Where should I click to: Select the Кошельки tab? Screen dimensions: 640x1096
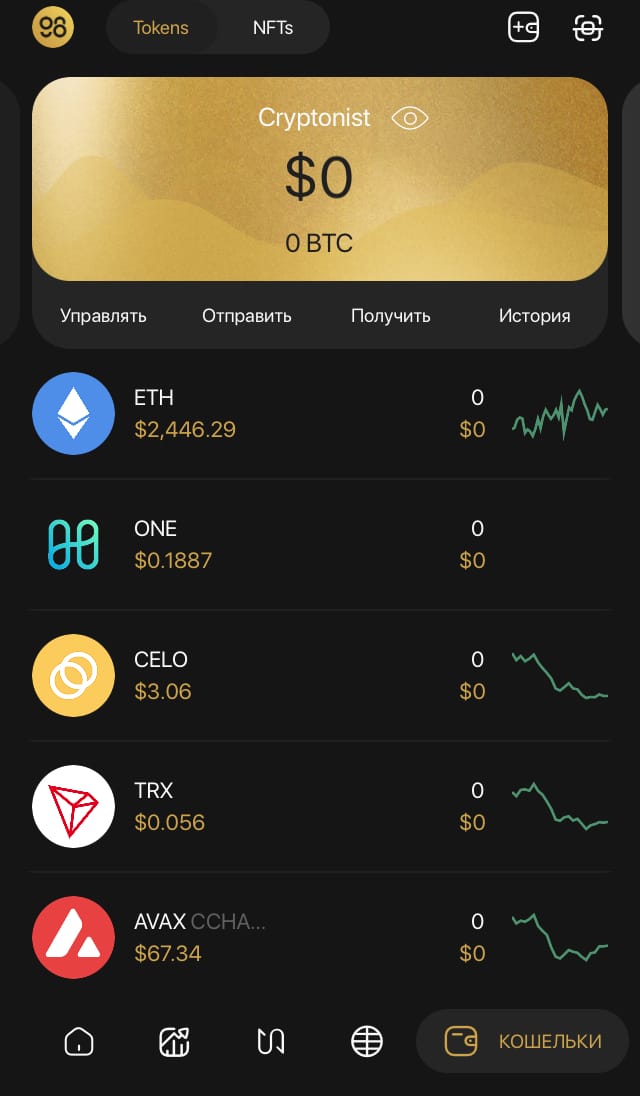[x=523, y=1041]
